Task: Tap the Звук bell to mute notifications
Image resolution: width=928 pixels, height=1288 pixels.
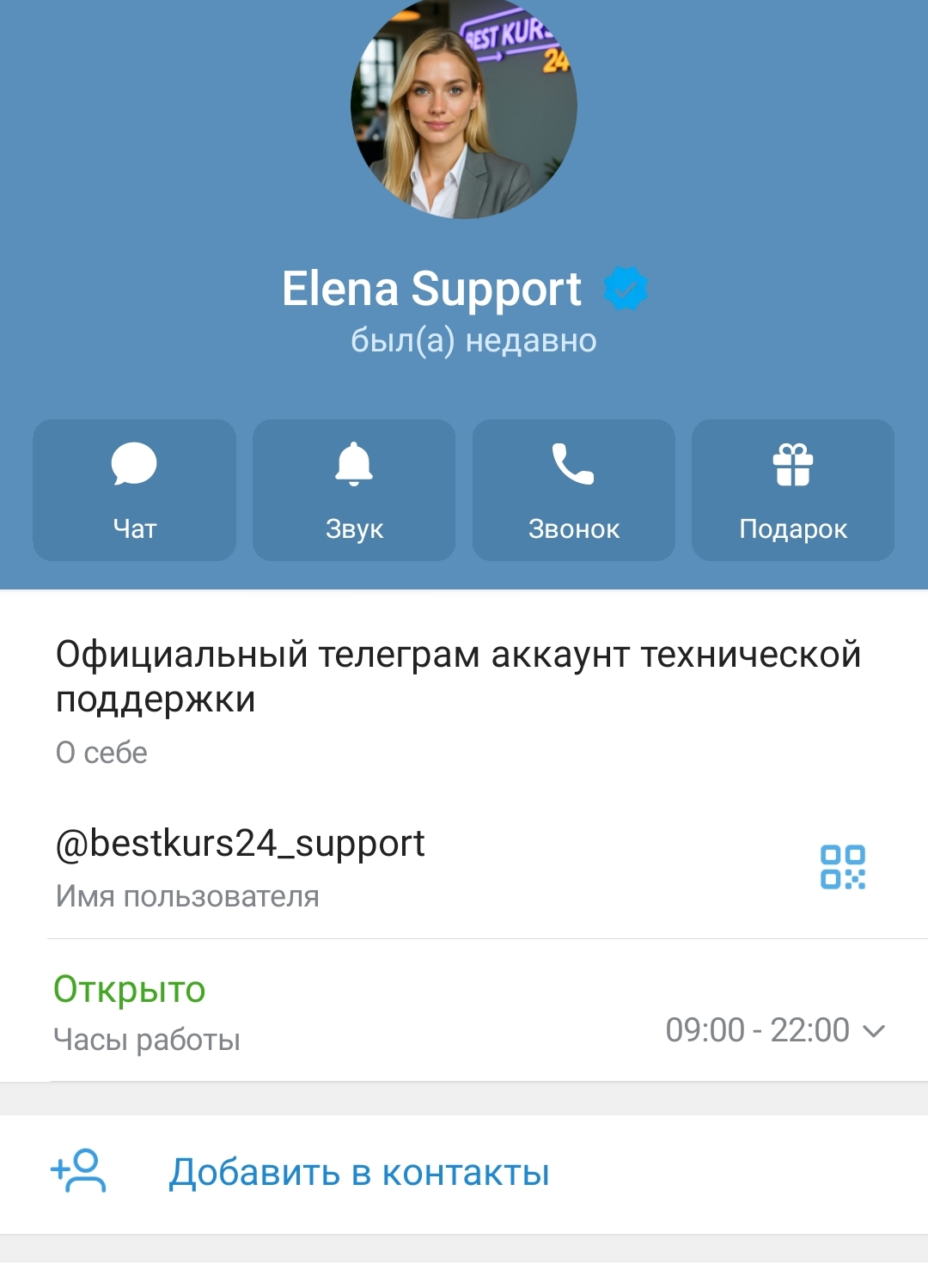Action: point(354,490)
